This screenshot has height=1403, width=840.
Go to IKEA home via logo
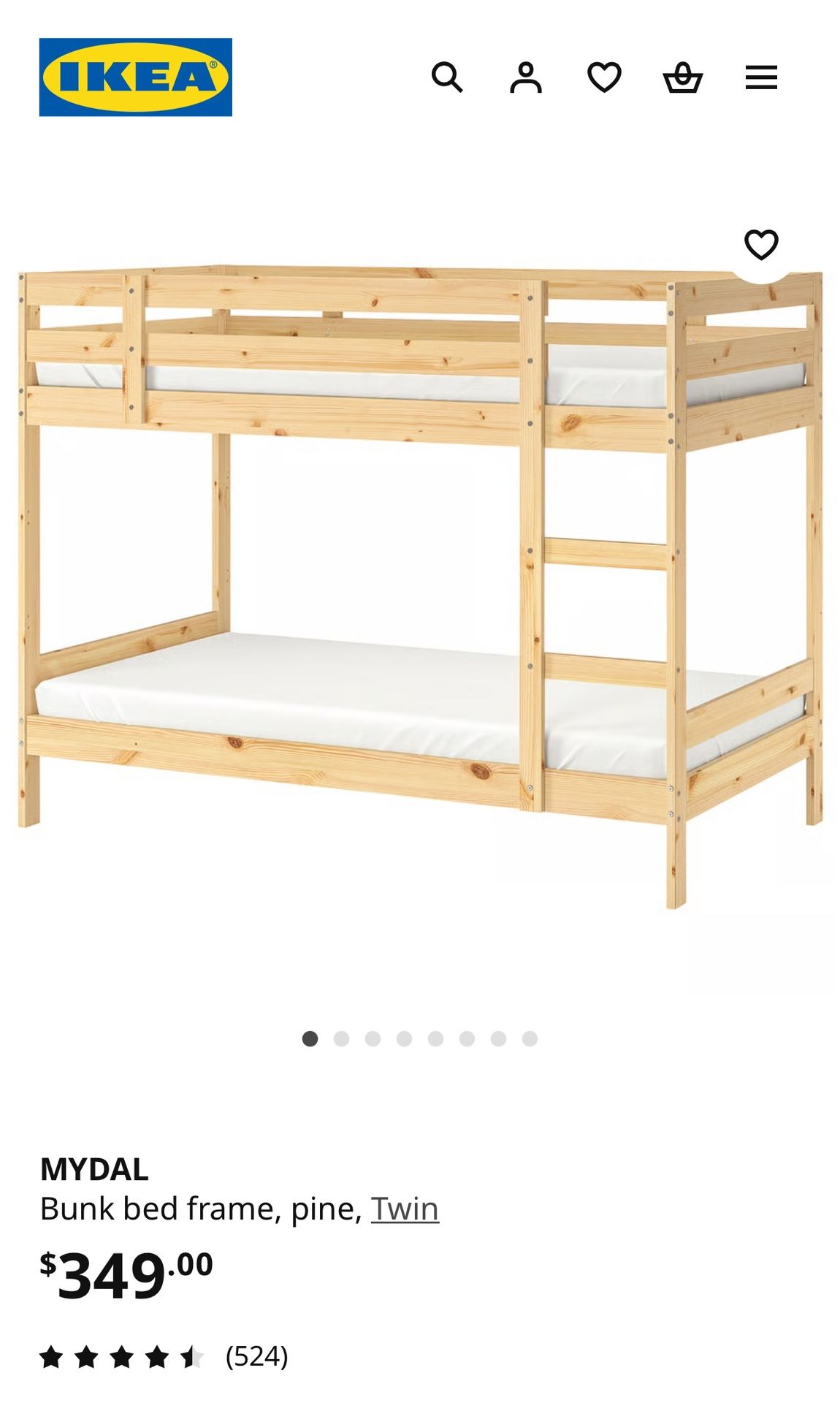(136, 77)
